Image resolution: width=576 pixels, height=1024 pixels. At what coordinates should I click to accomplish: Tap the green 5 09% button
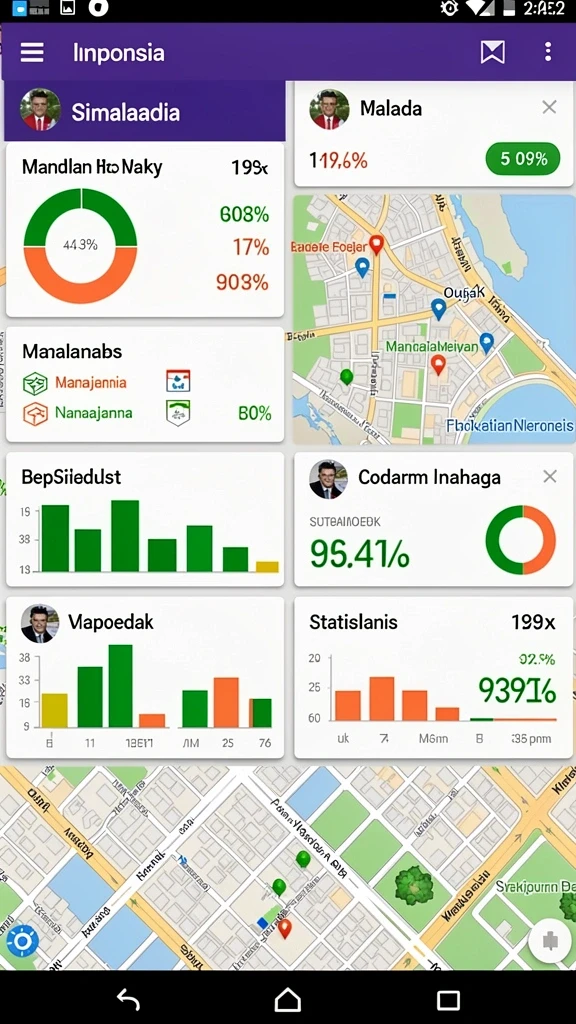[x=522, y=159]
